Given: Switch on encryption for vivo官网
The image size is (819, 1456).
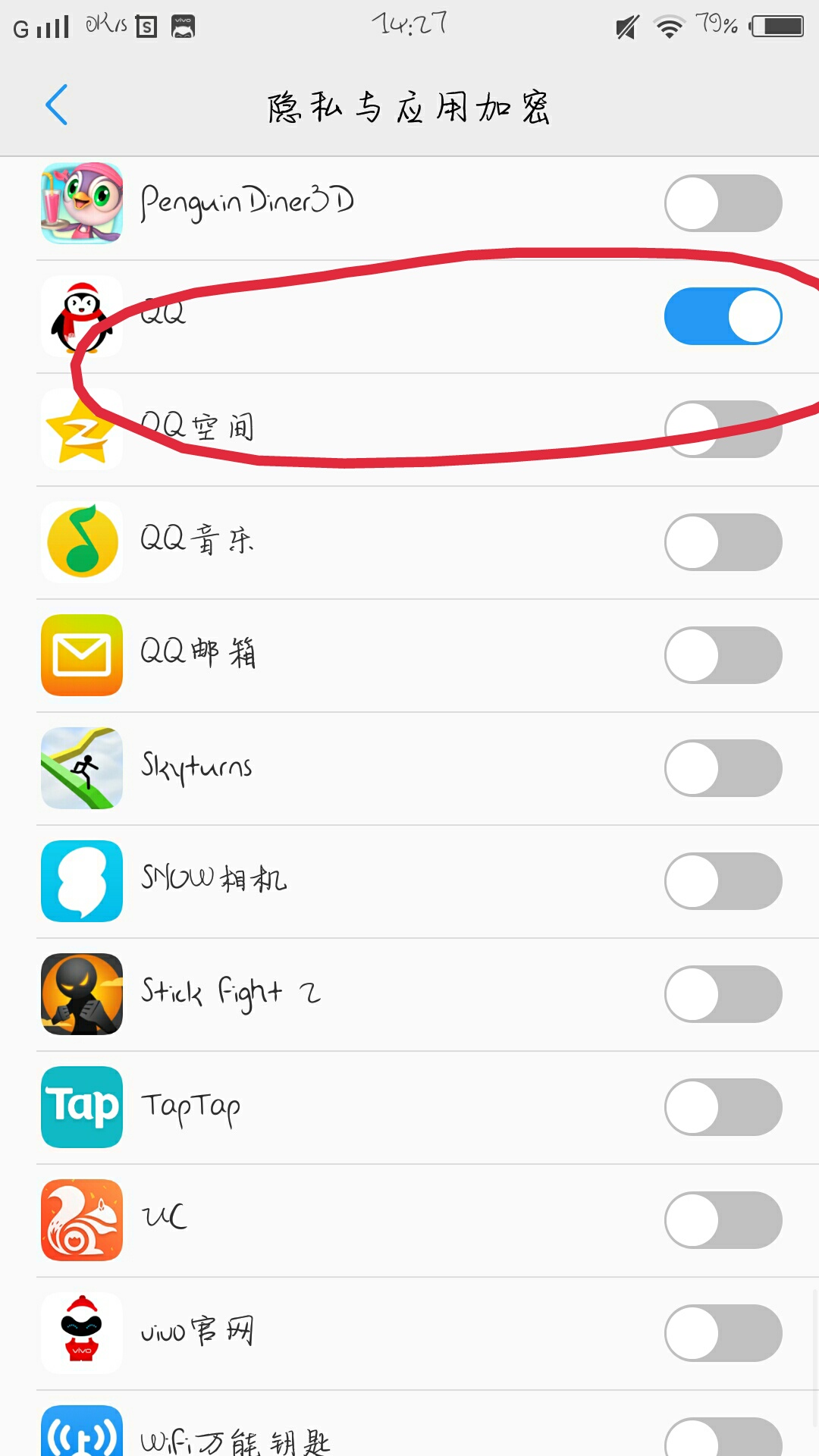Looking at the screenshot, I should (x=723, y=1333).
